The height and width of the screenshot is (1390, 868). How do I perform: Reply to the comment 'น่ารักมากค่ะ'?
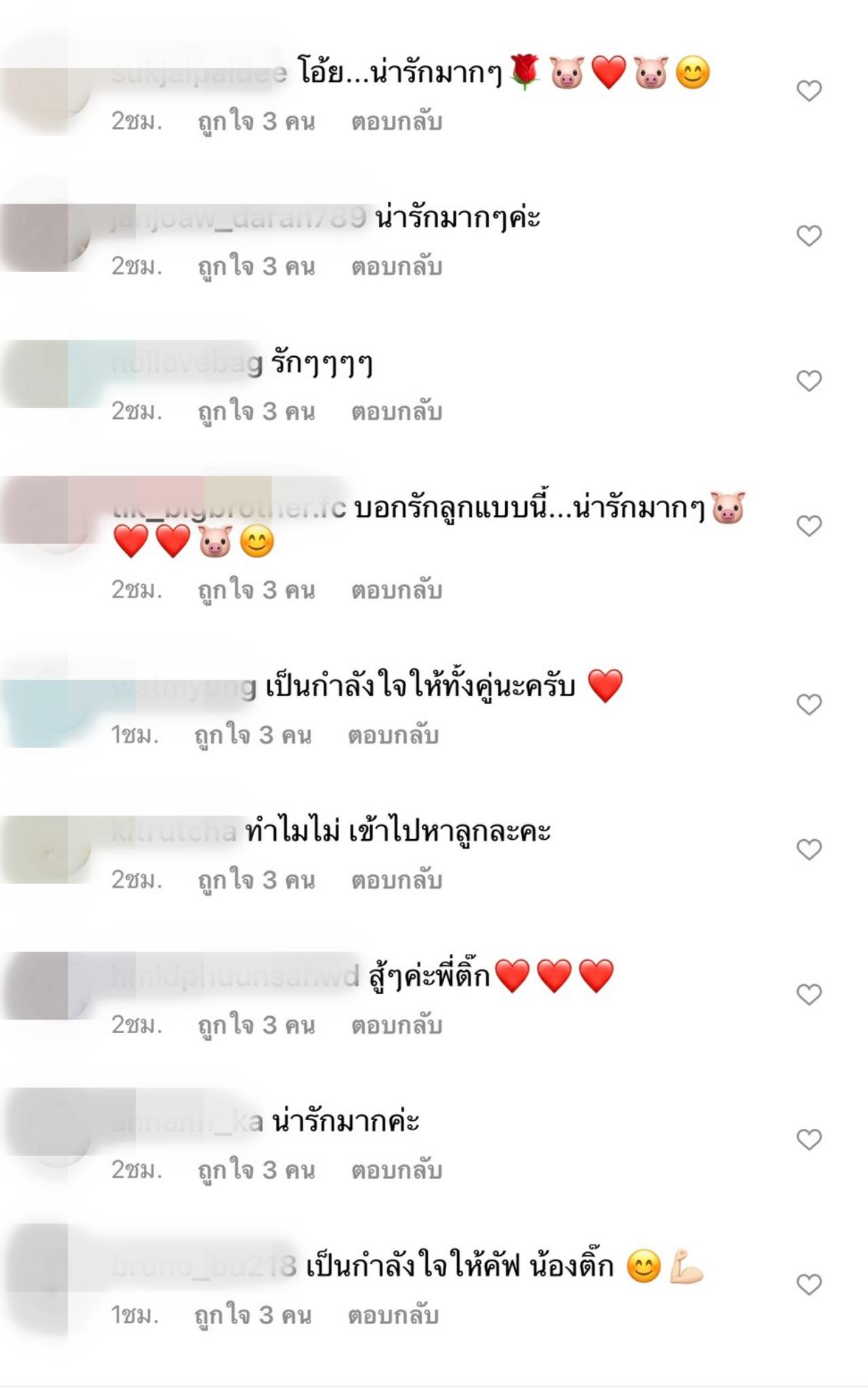tap(397, 1171)
